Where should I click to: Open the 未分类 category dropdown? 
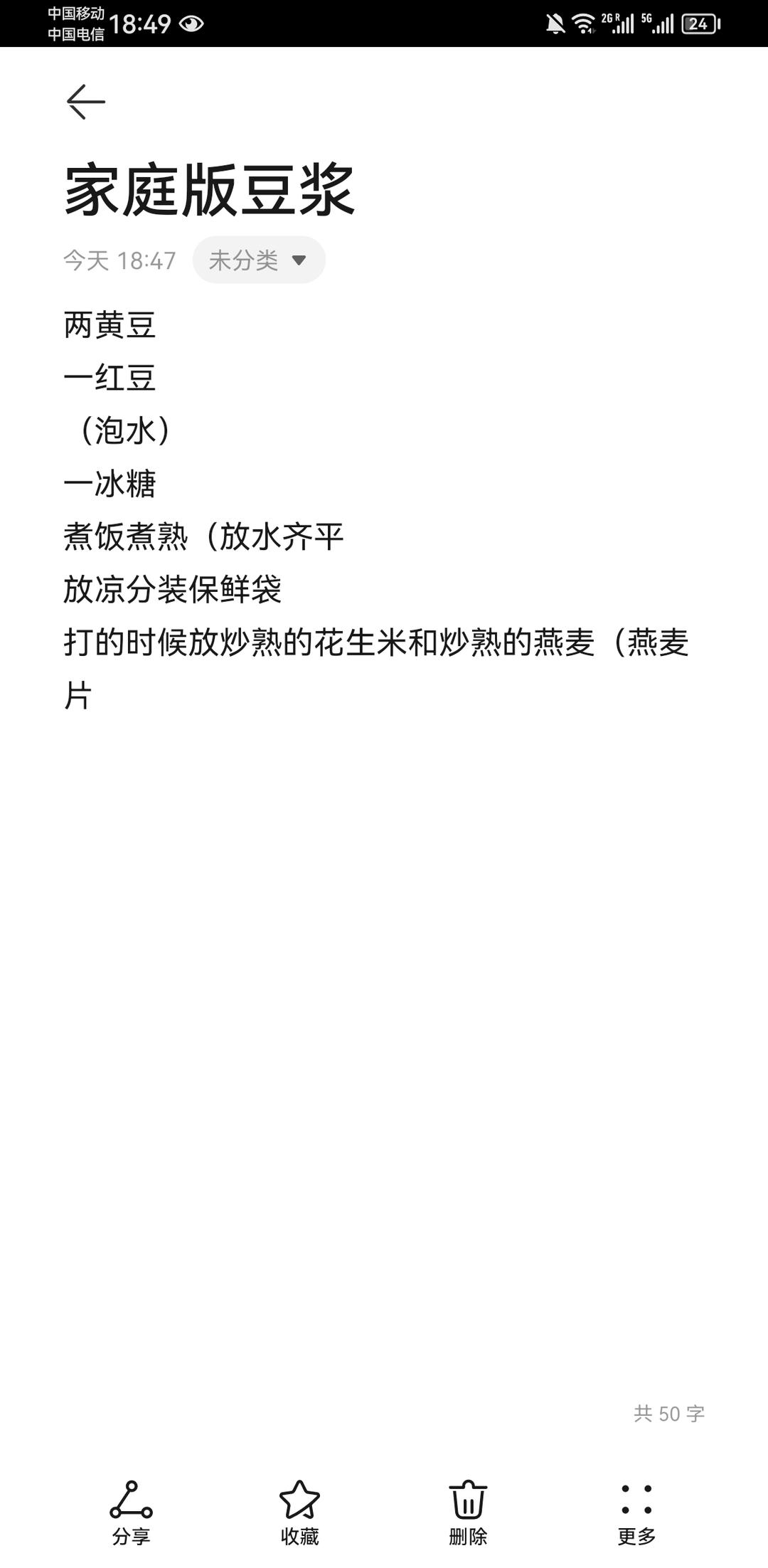coord(259,260)
